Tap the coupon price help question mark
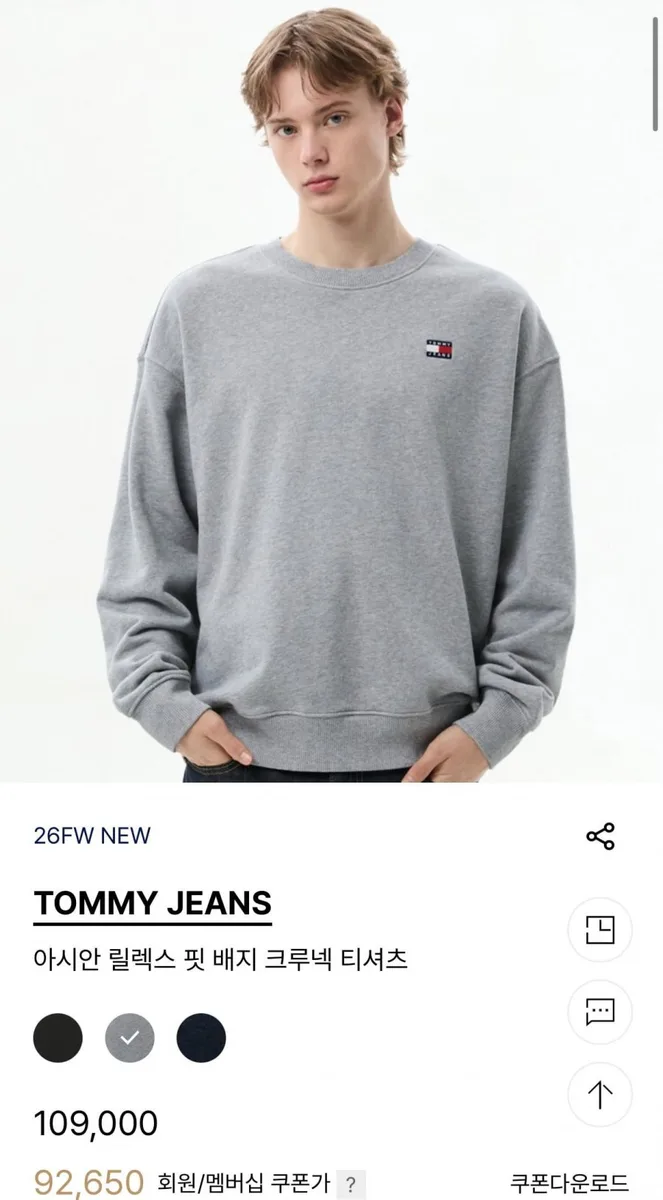This screenshot has height=1200, width=663. click(x=349, y=1185)
